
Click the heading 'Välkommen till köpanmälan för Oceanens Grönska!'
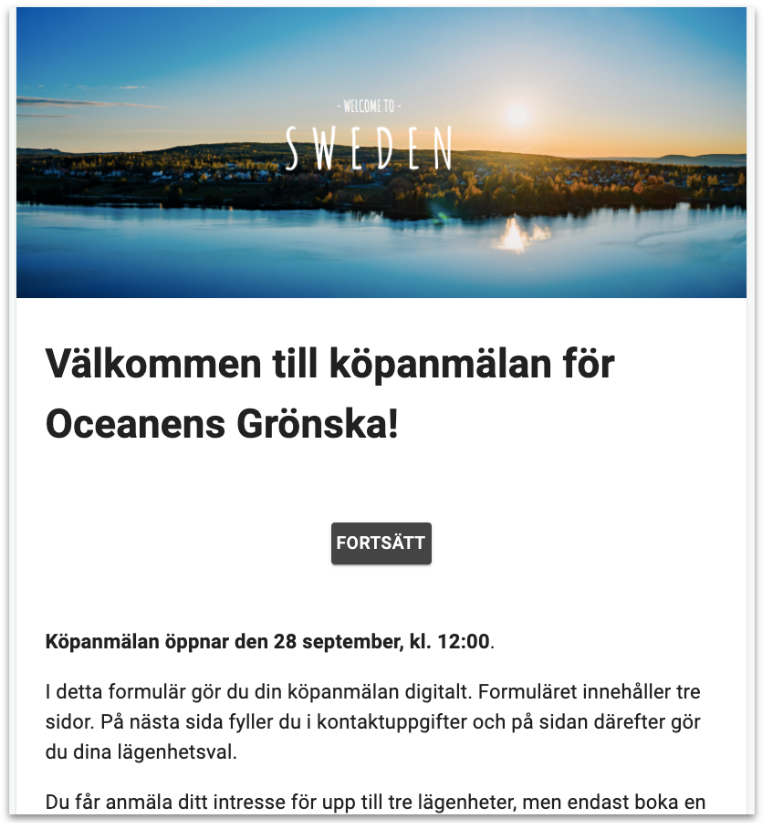(330, 391)
